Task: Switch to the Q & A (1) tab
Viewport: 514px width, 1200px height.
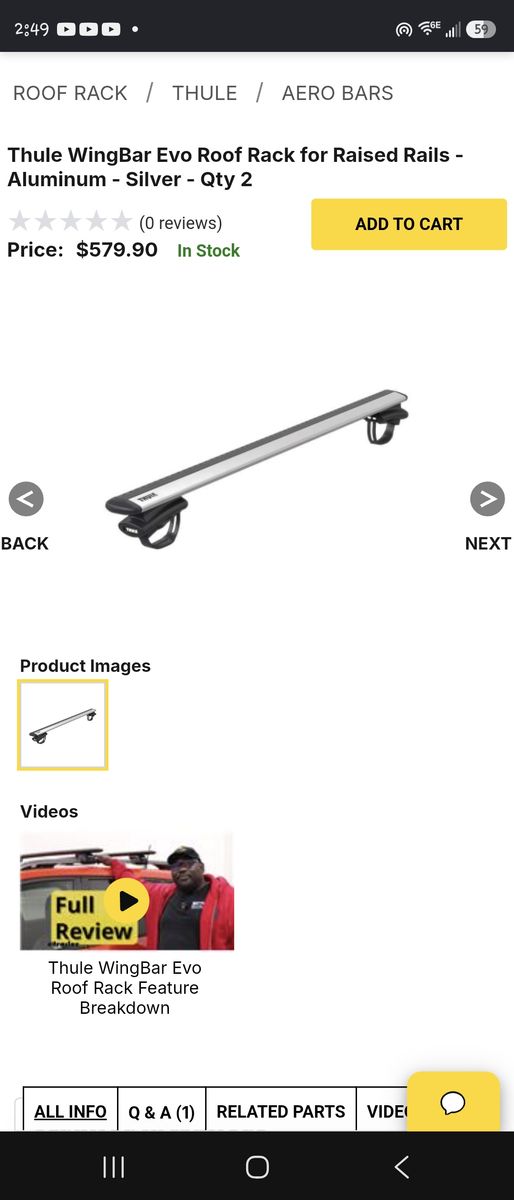Action: pyautogui.click(x=161, y=1111)
